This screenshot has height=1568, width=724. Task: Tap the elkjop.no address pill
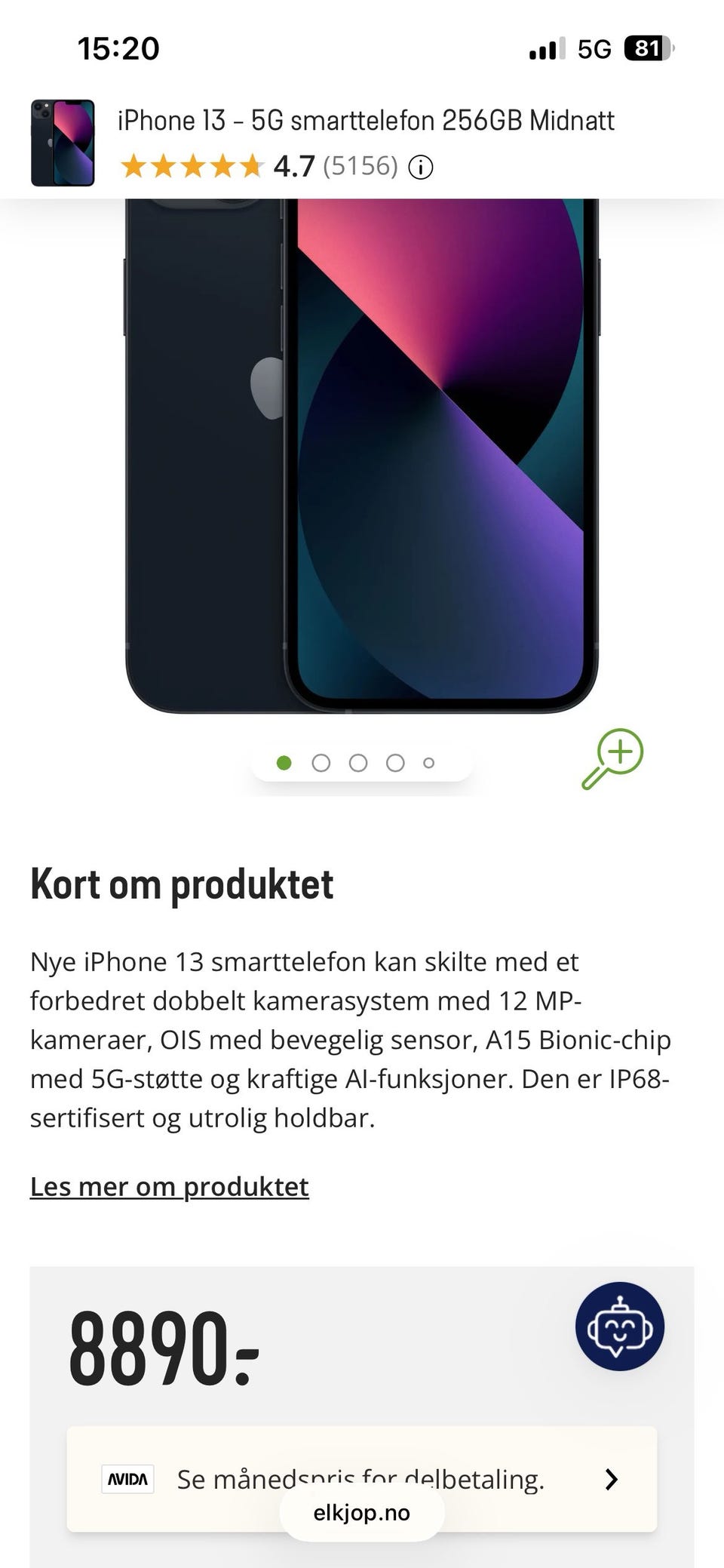(362, 1513)
